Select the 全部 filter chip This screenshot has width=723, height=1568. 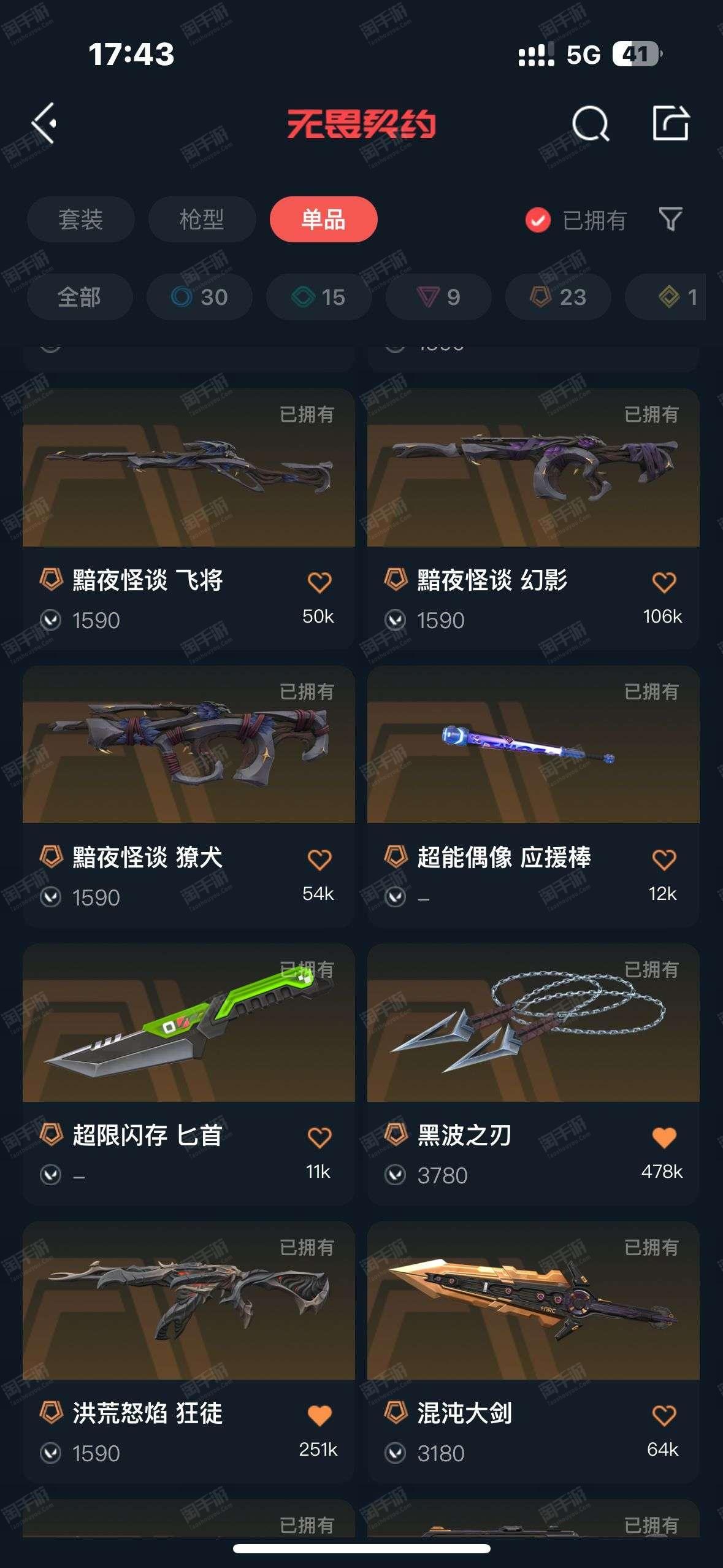coord(79,298)
